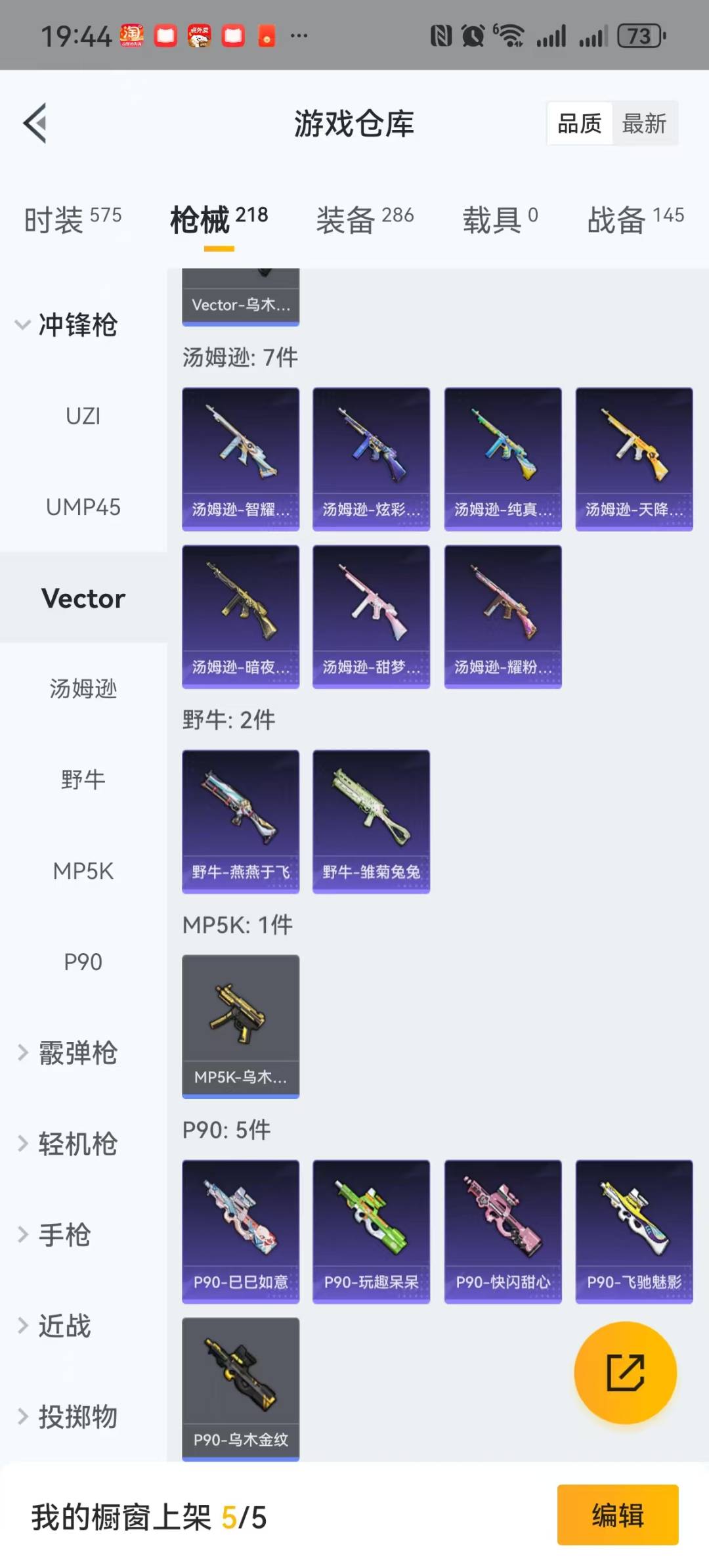Select UMP45 in the sidebar
This screenshot has height=1568, width=709.
click(x=83, y=507)
